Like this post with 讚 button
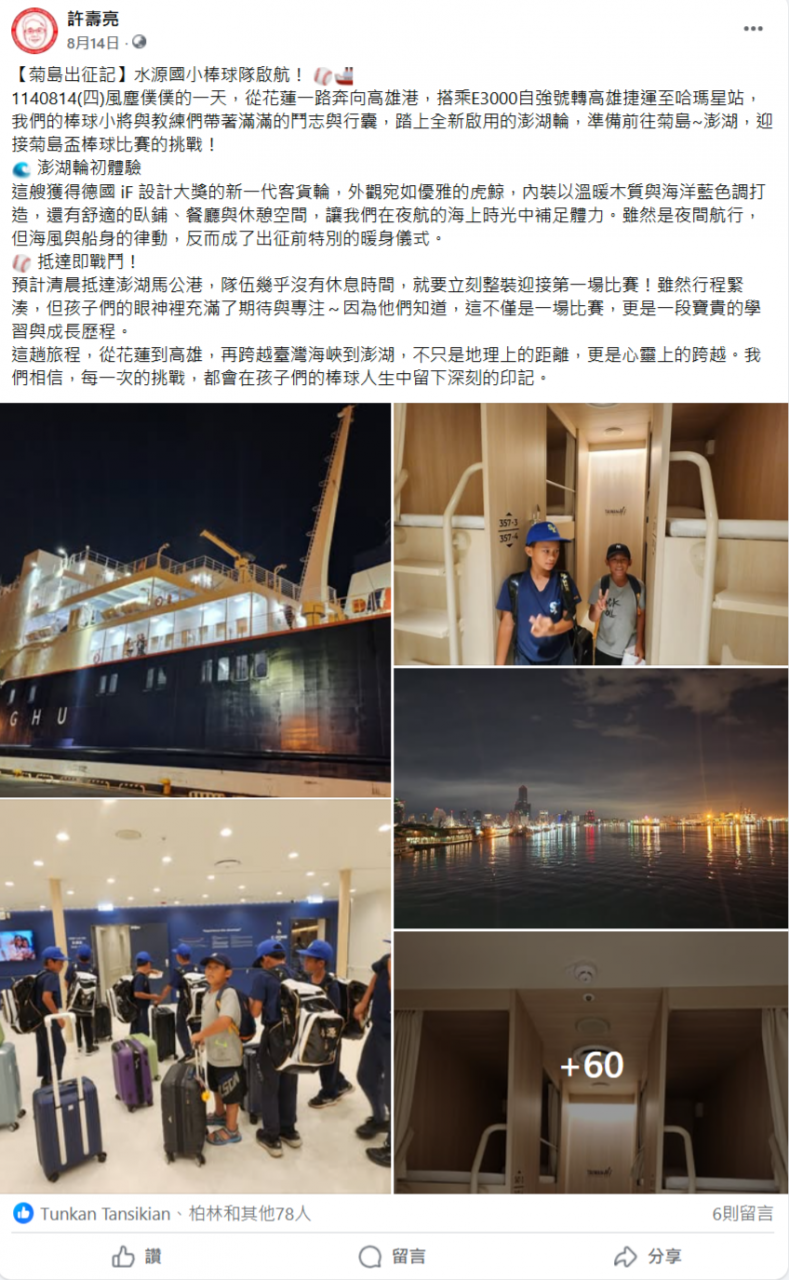 (137, 1256)
